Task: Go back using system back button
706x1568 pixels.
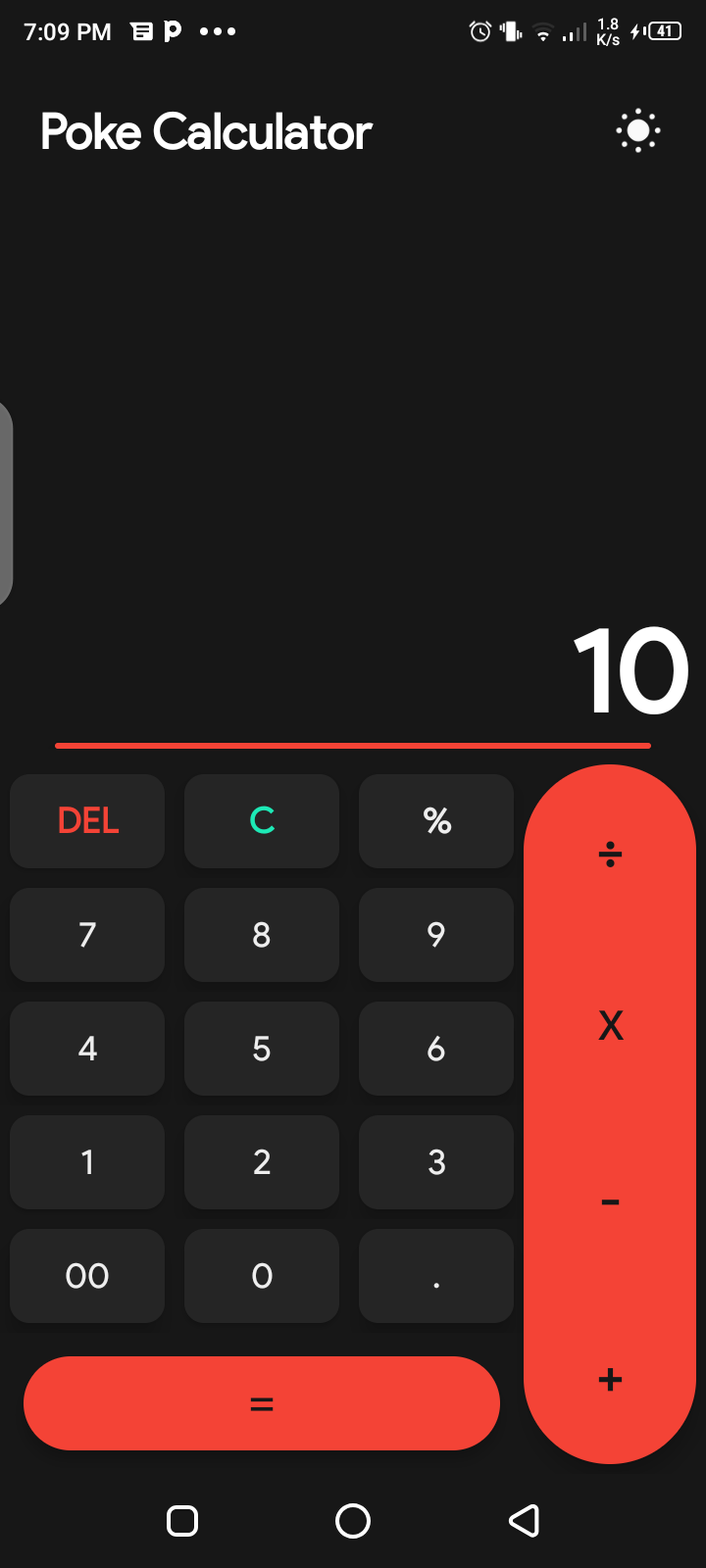Action: [524, 1521]
